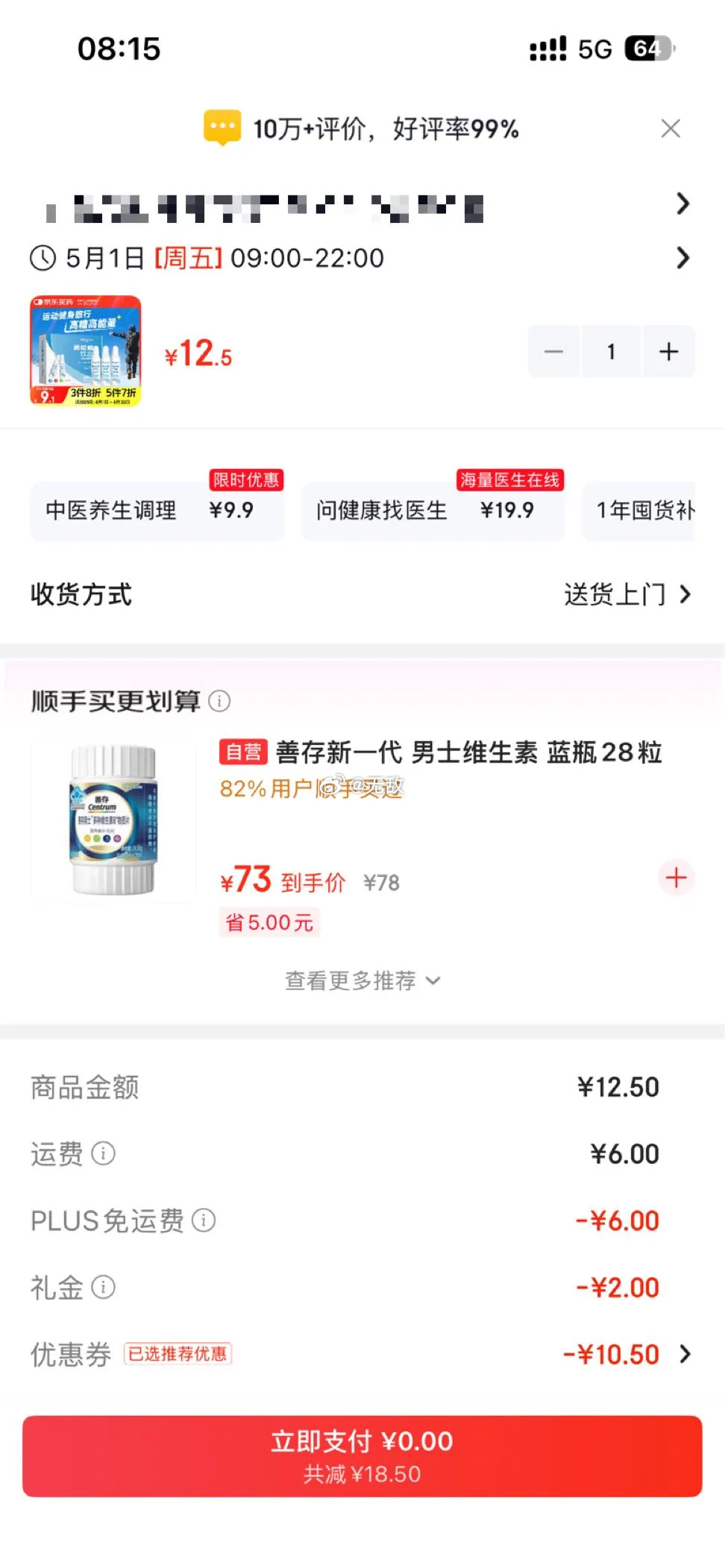This screenshot has width=725, height=1568.
Task: Show info about PLUS免运费
Action: [204, 1221]
